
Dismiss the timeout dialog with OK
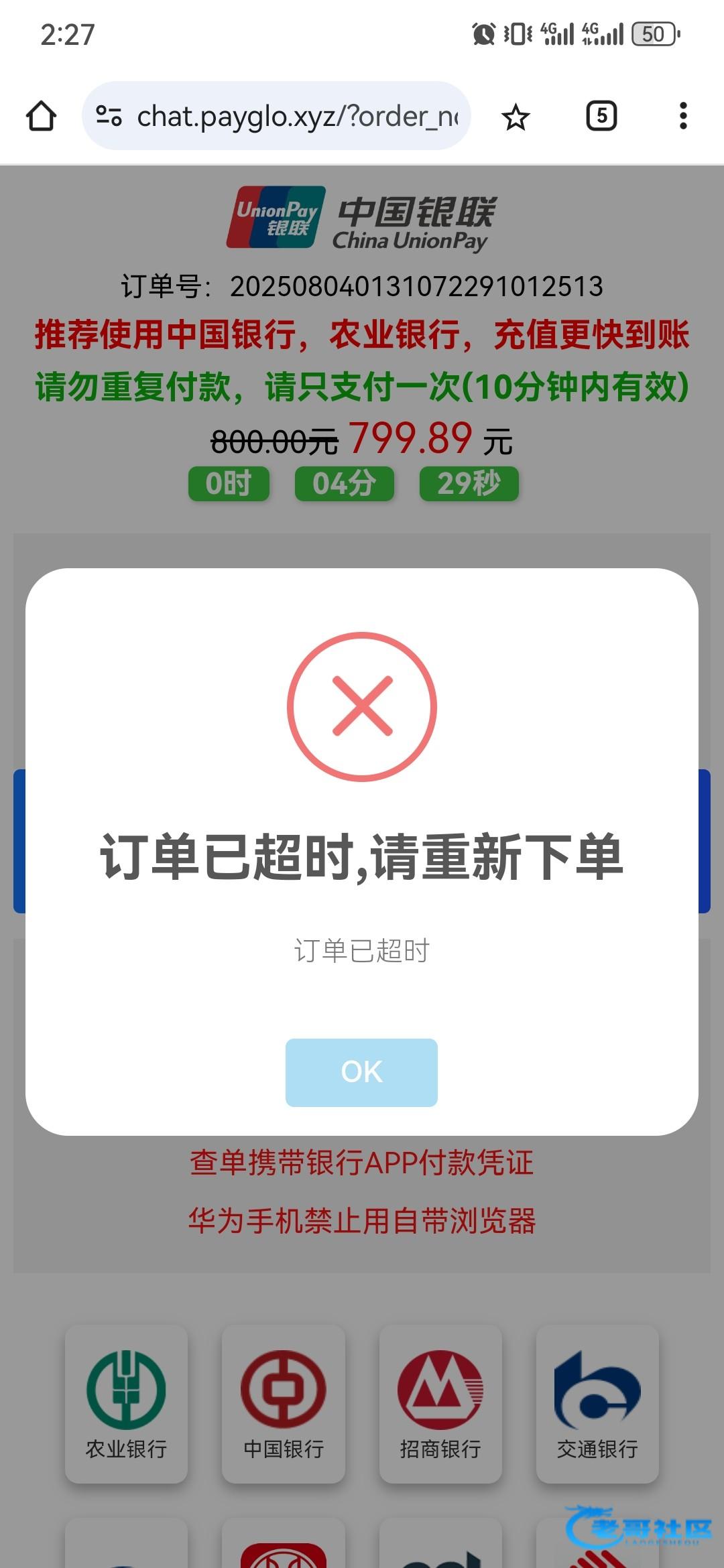tap(361, 1072)
